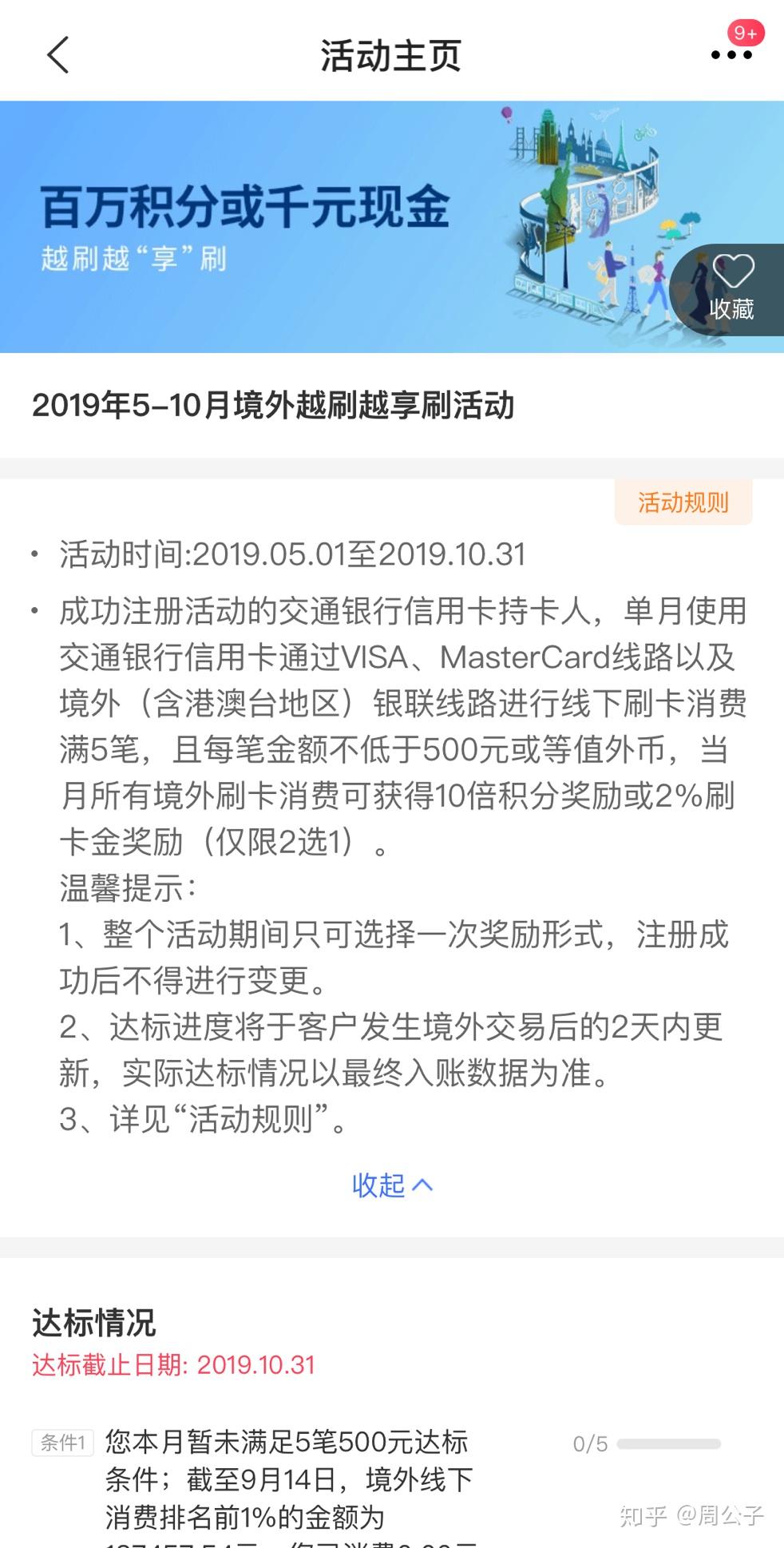The height and width of the screenshot is (1548, 784).
Task: Tap the back arrow to exit activity page
Action: [x=56, y=56]
